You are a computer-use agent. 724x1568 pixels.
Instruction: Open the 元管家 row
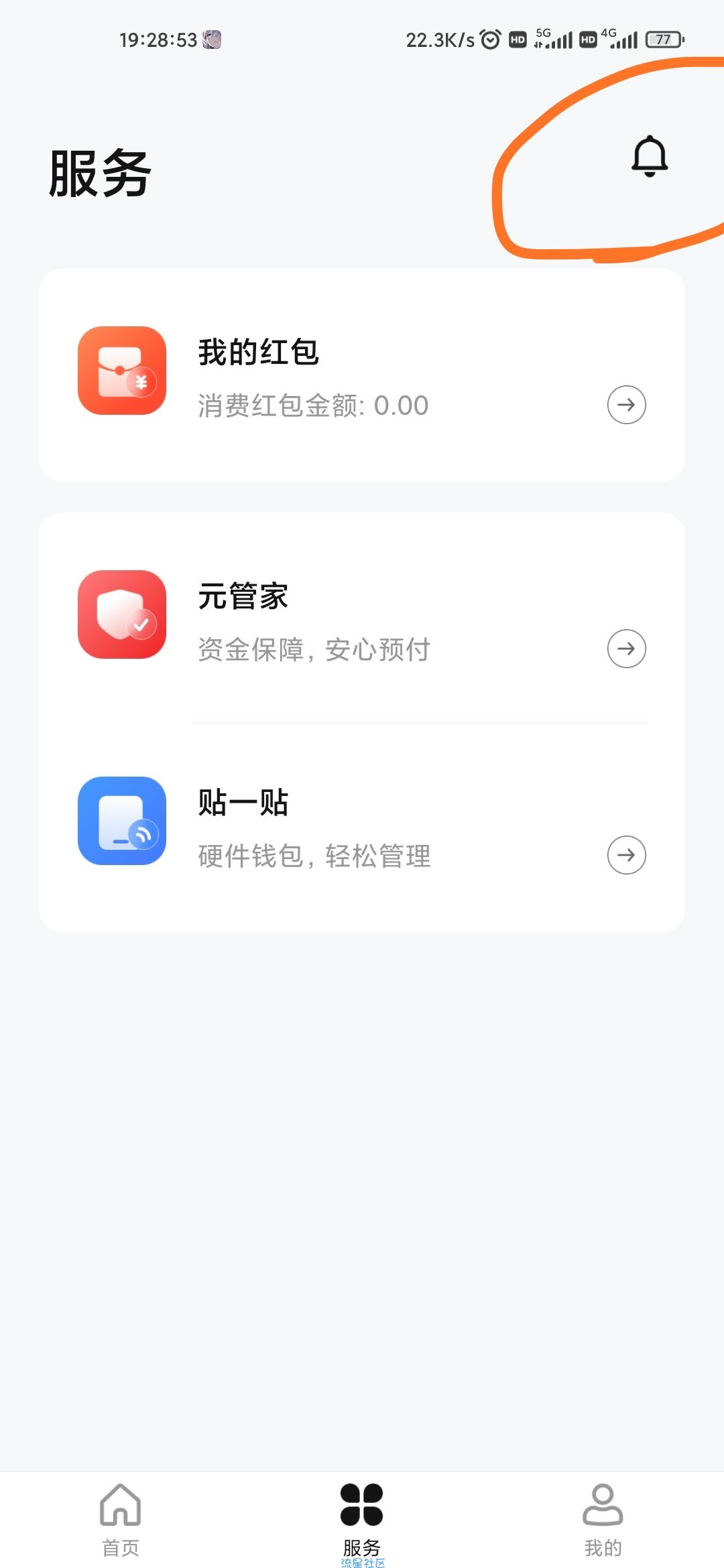[362, 618]
